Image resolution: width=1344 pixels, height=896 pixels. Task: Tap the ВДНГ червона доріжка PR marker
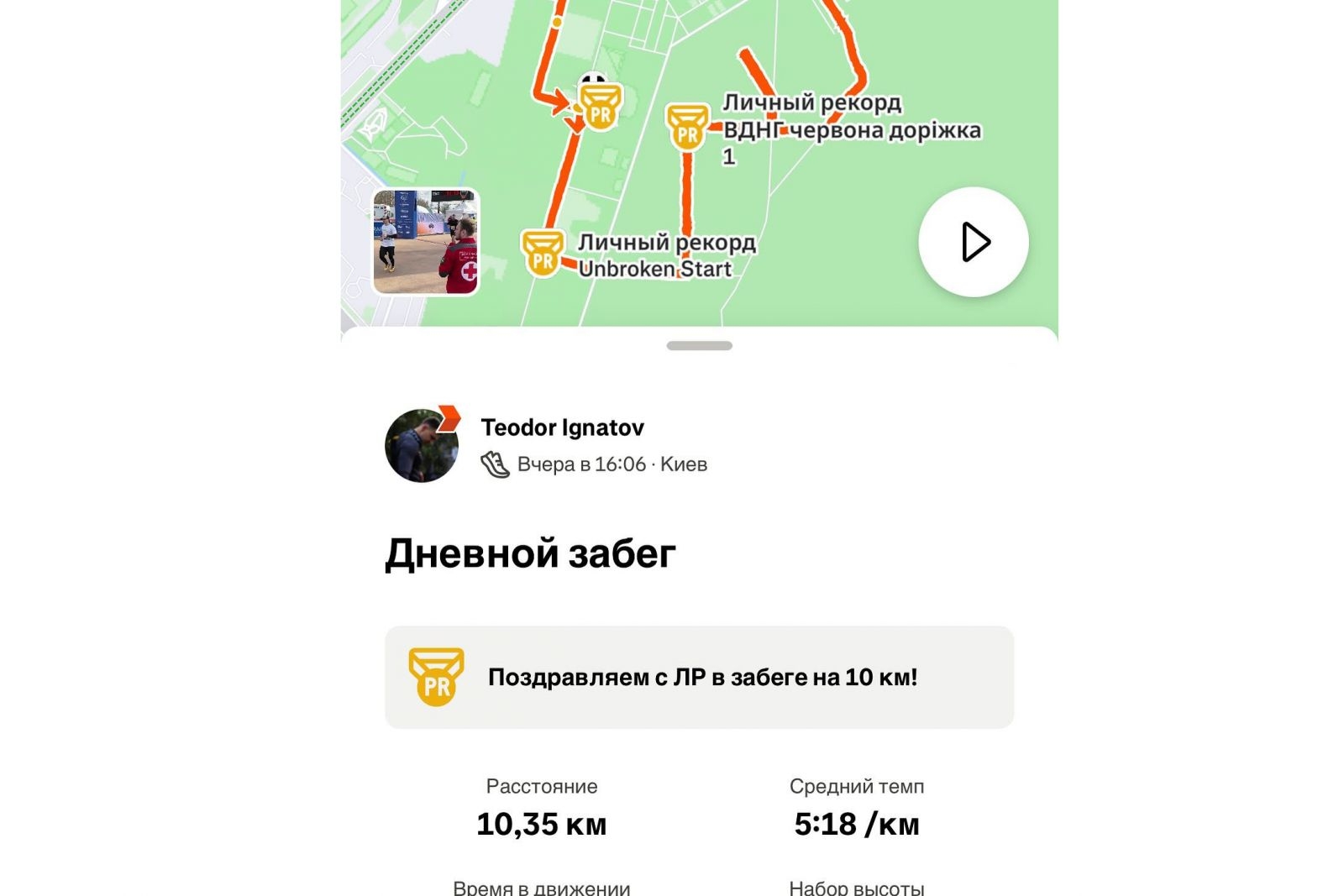(x=687, y=128)
